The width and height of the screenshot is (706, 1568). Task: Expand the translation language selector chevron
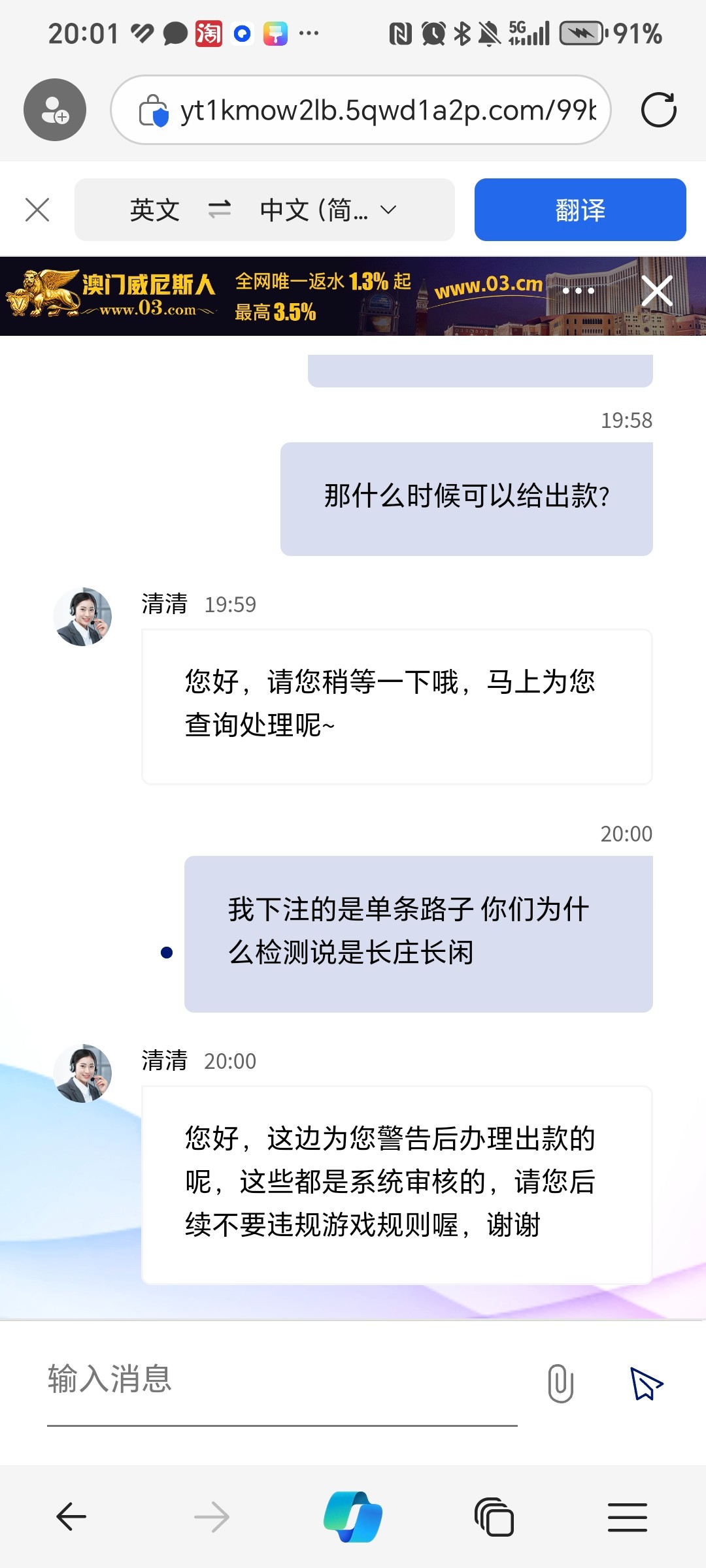pos(387,210)
